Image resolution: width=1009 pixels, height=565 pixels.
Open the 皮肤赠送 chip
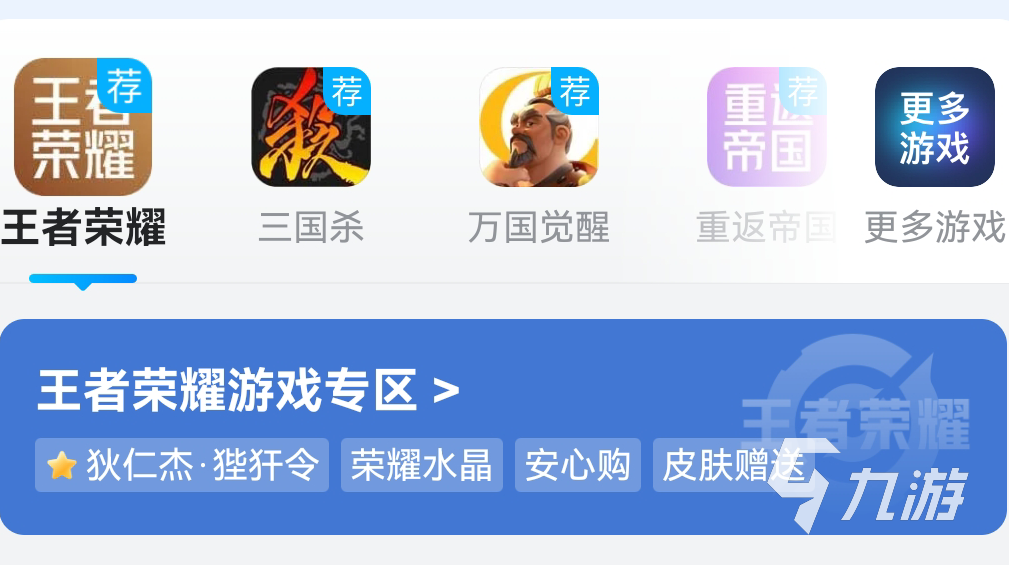(731, 465)
